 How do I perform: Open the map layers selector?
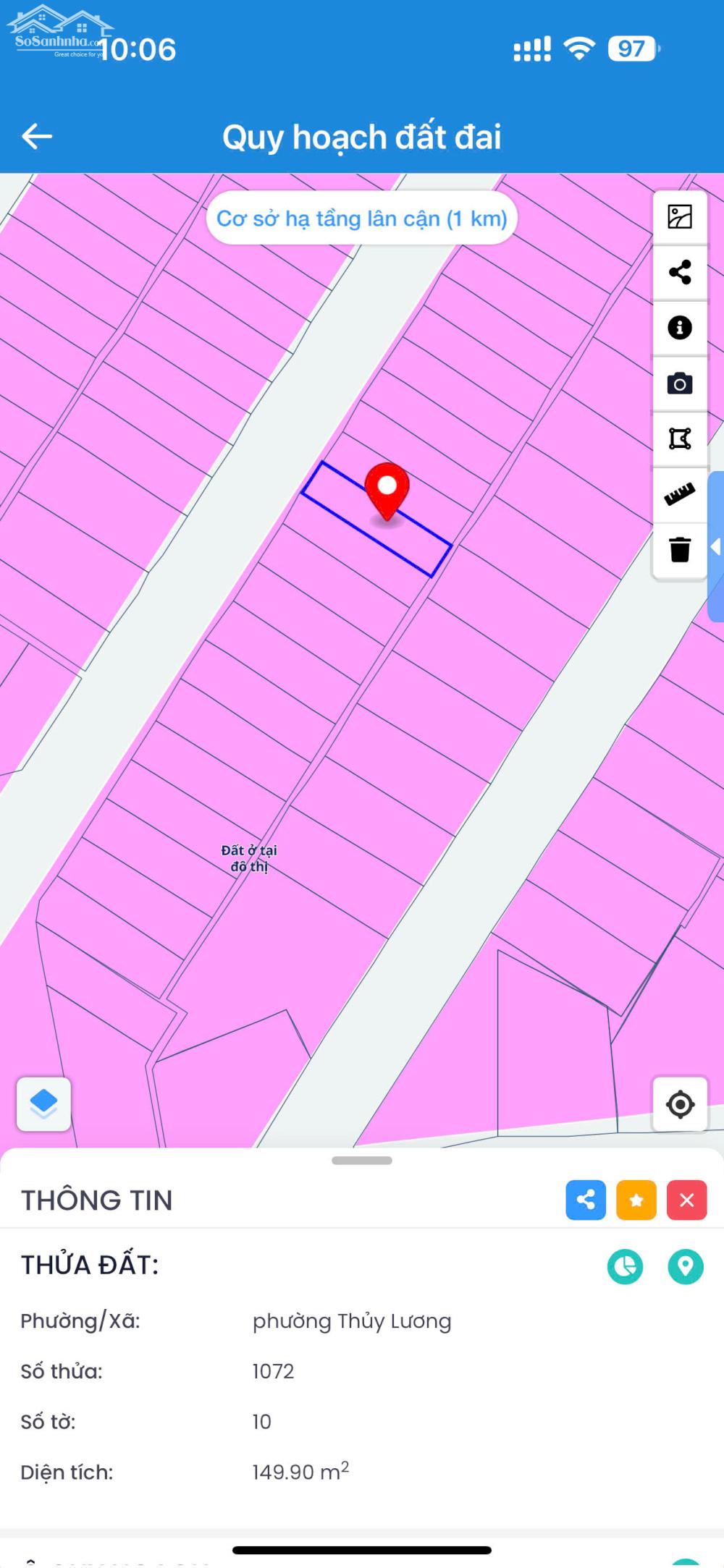[x=43, y=1103]
